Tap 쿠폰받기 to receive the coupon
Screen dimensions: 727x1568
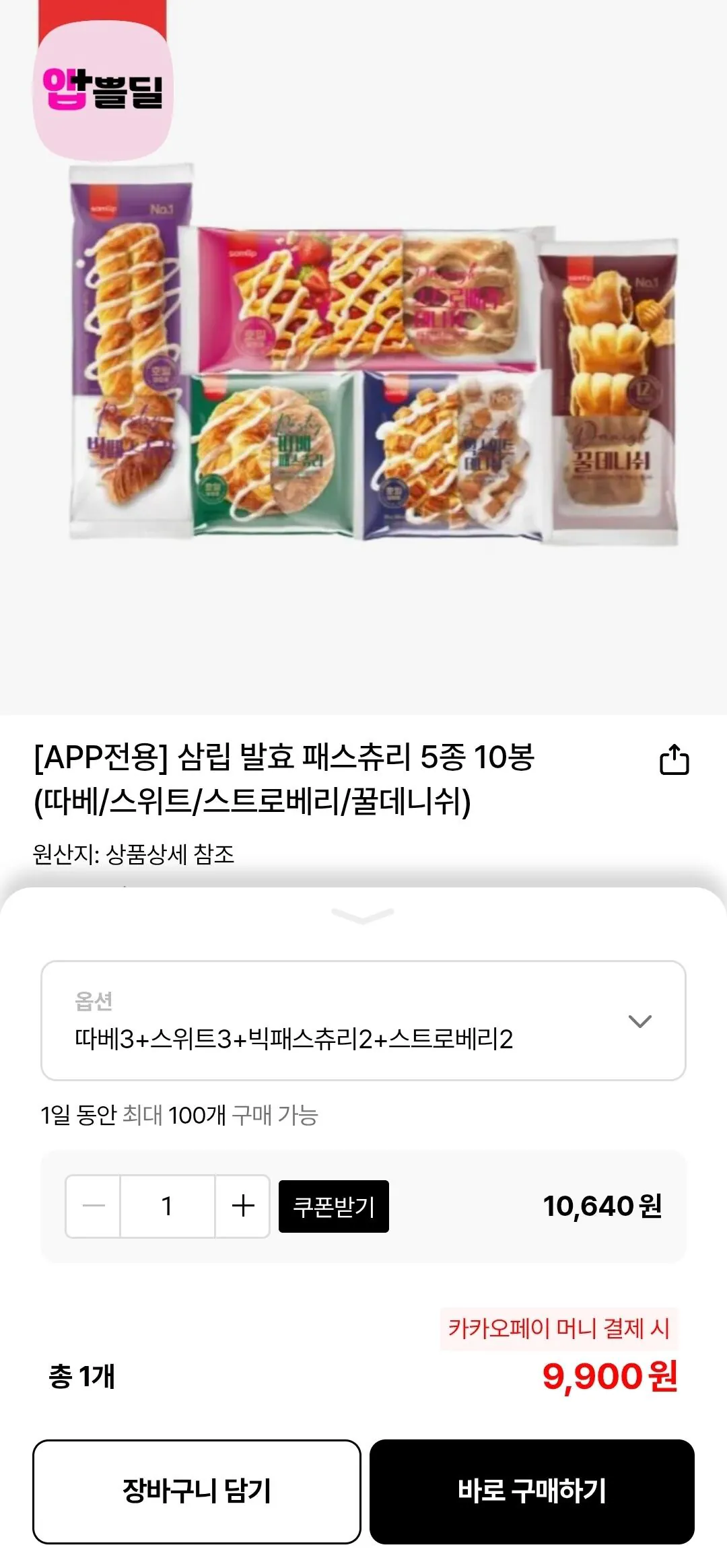[x=335, y=1205]
